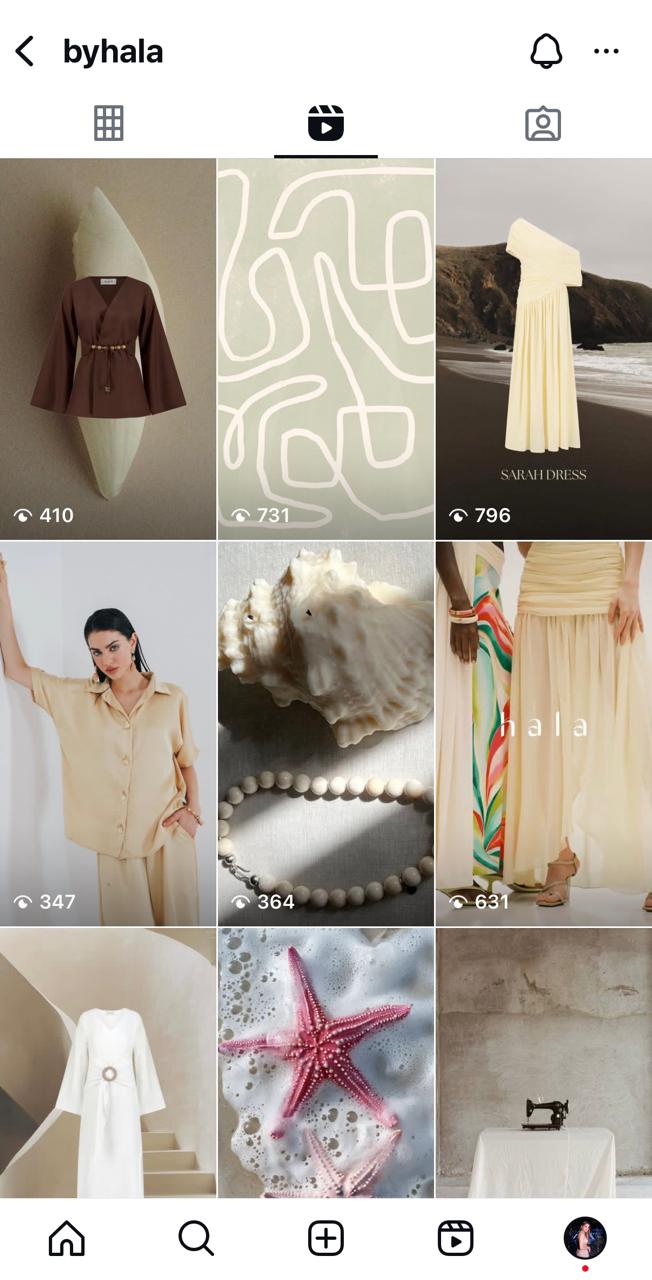Play the seashell and bead necklace reel

pyautogui.click(x=326, y=733)
